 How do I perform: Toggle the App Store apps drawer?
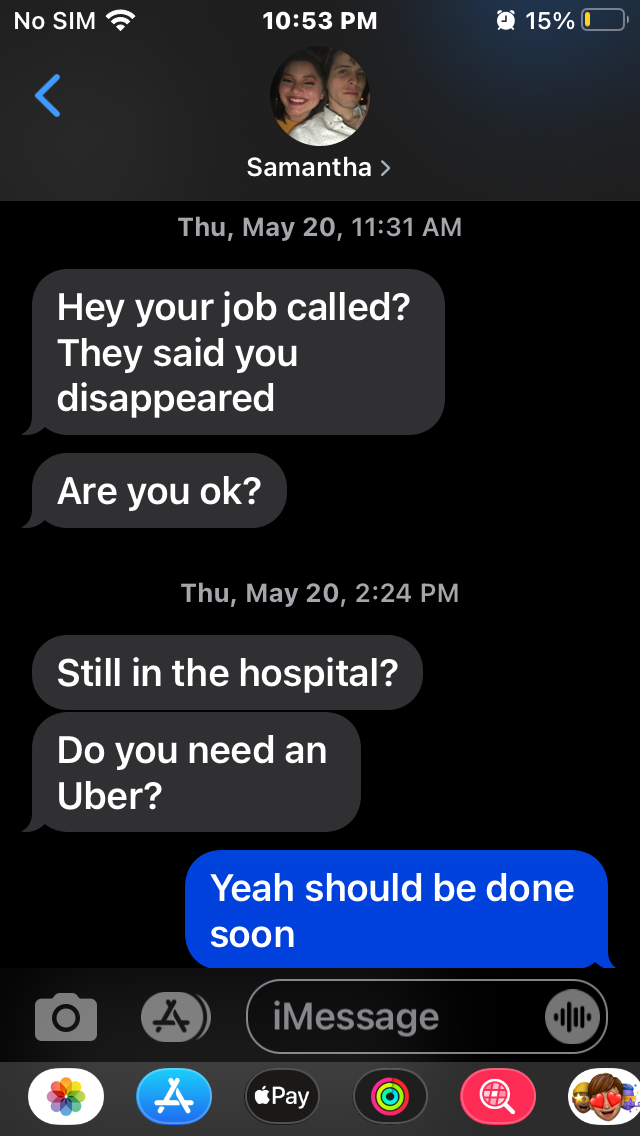[175, 1017]
